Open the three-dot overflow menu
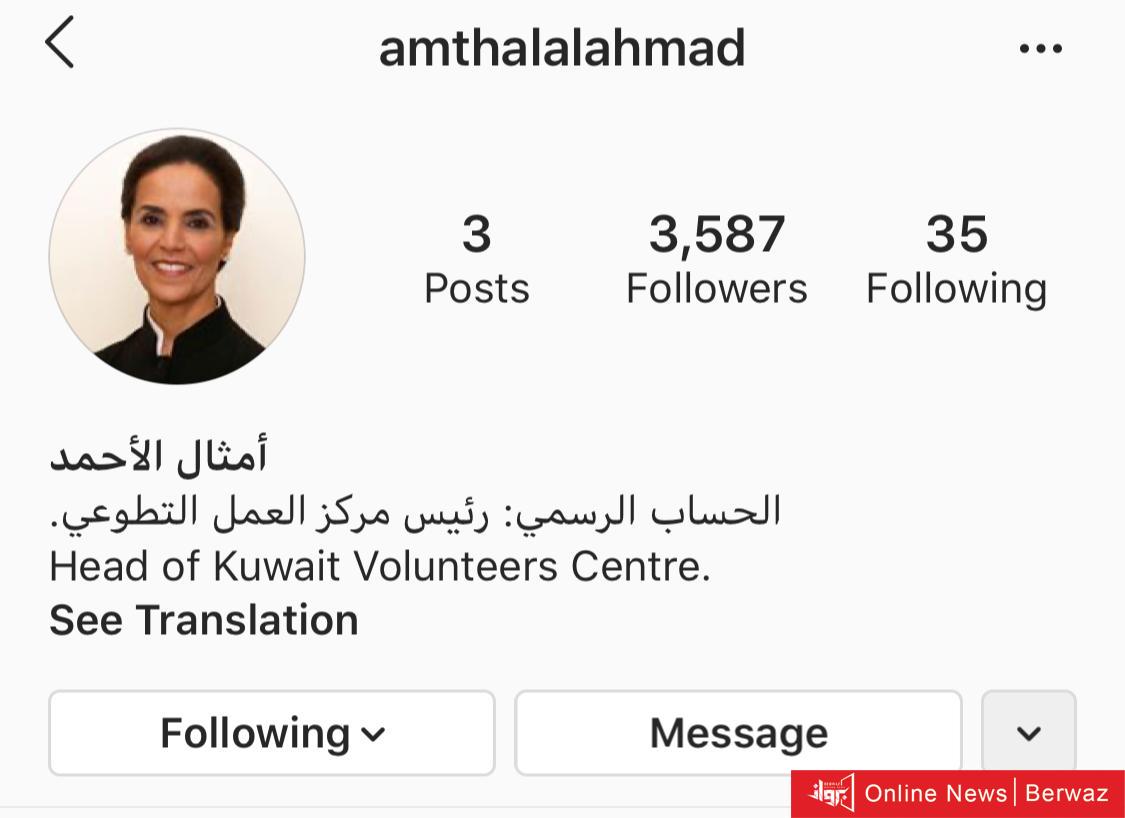This screenshot has width=1125, height=818. point(1040,48)
